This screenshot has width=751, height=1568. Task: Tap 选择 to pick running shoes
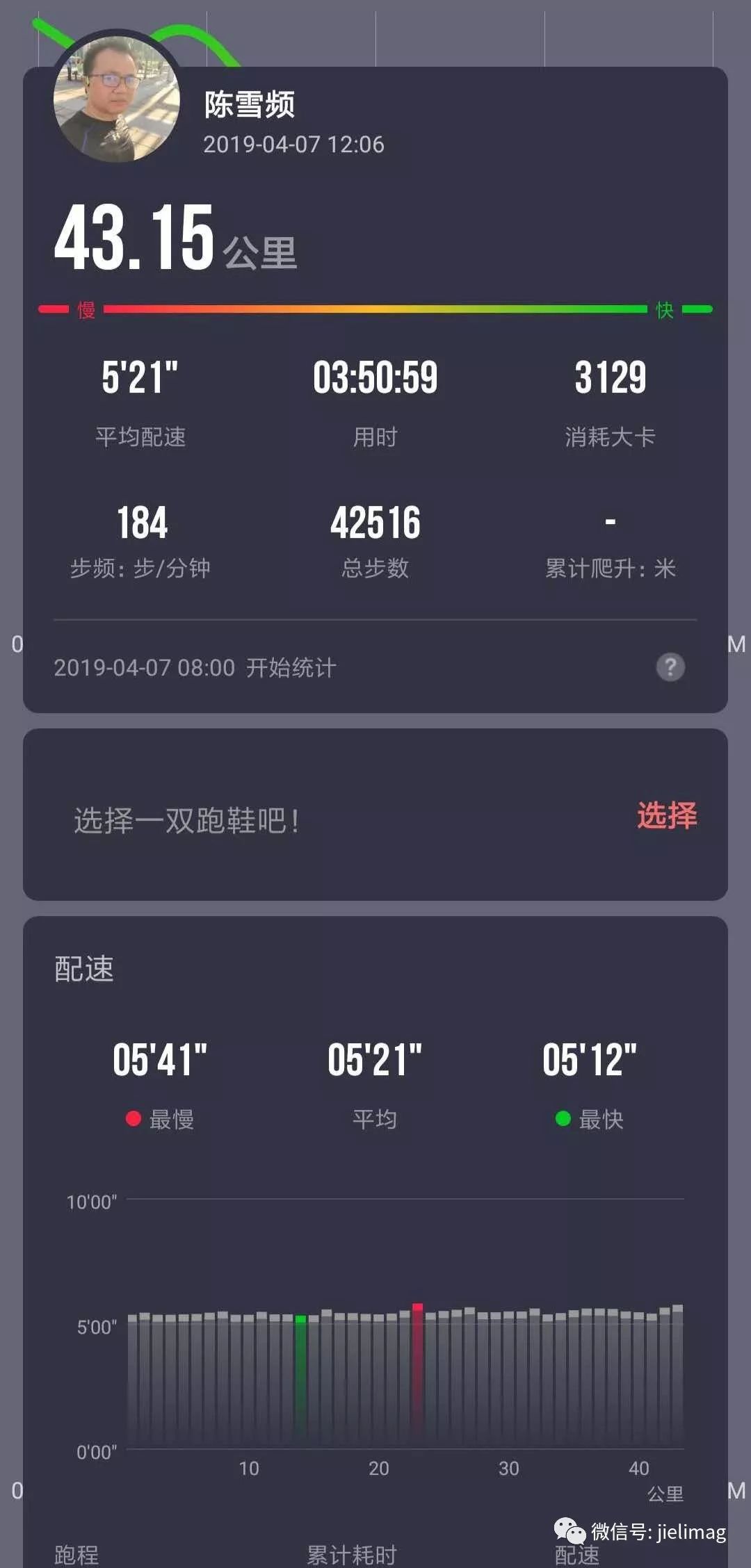pos(666,815)
